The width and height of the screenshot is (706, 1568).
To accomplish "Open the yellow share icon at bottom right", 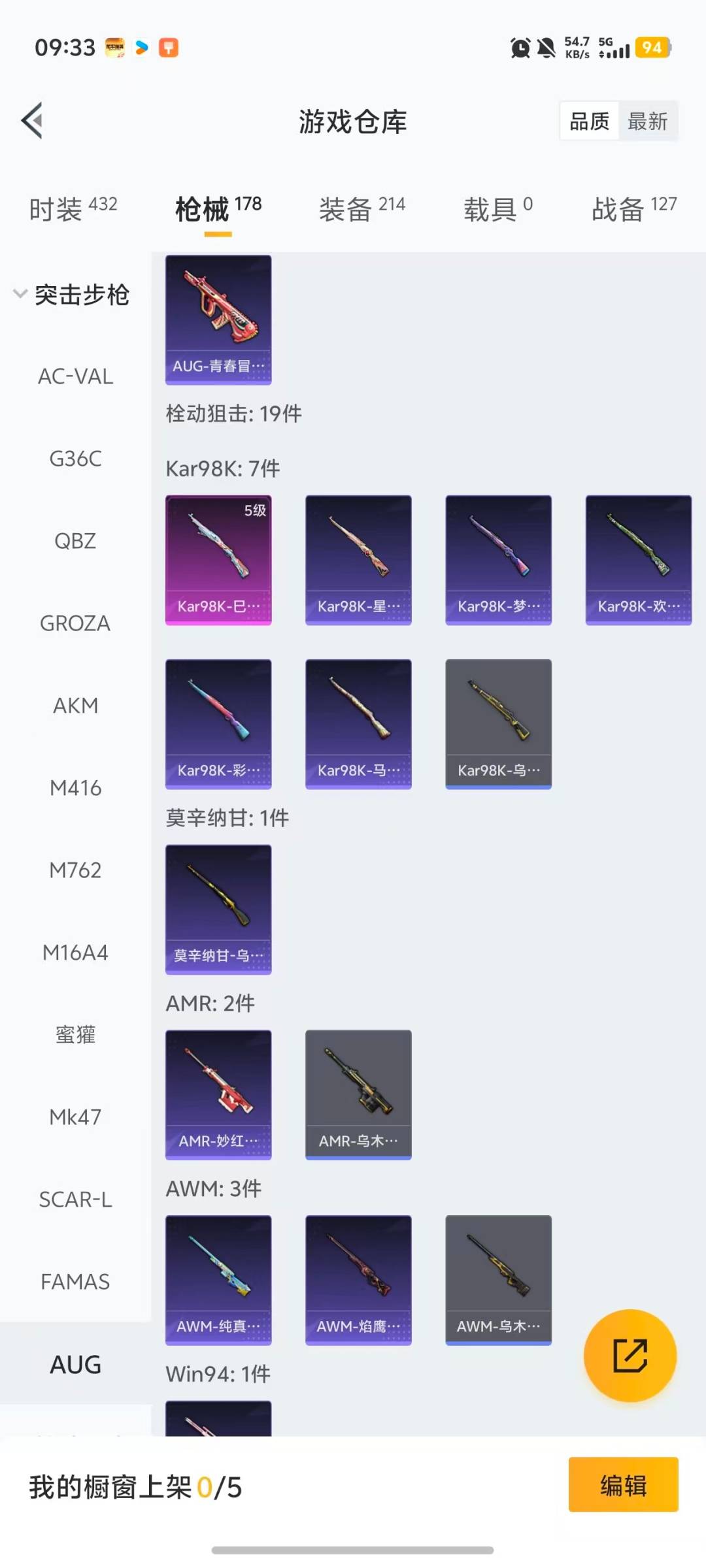I will [x=630, y=1357].
